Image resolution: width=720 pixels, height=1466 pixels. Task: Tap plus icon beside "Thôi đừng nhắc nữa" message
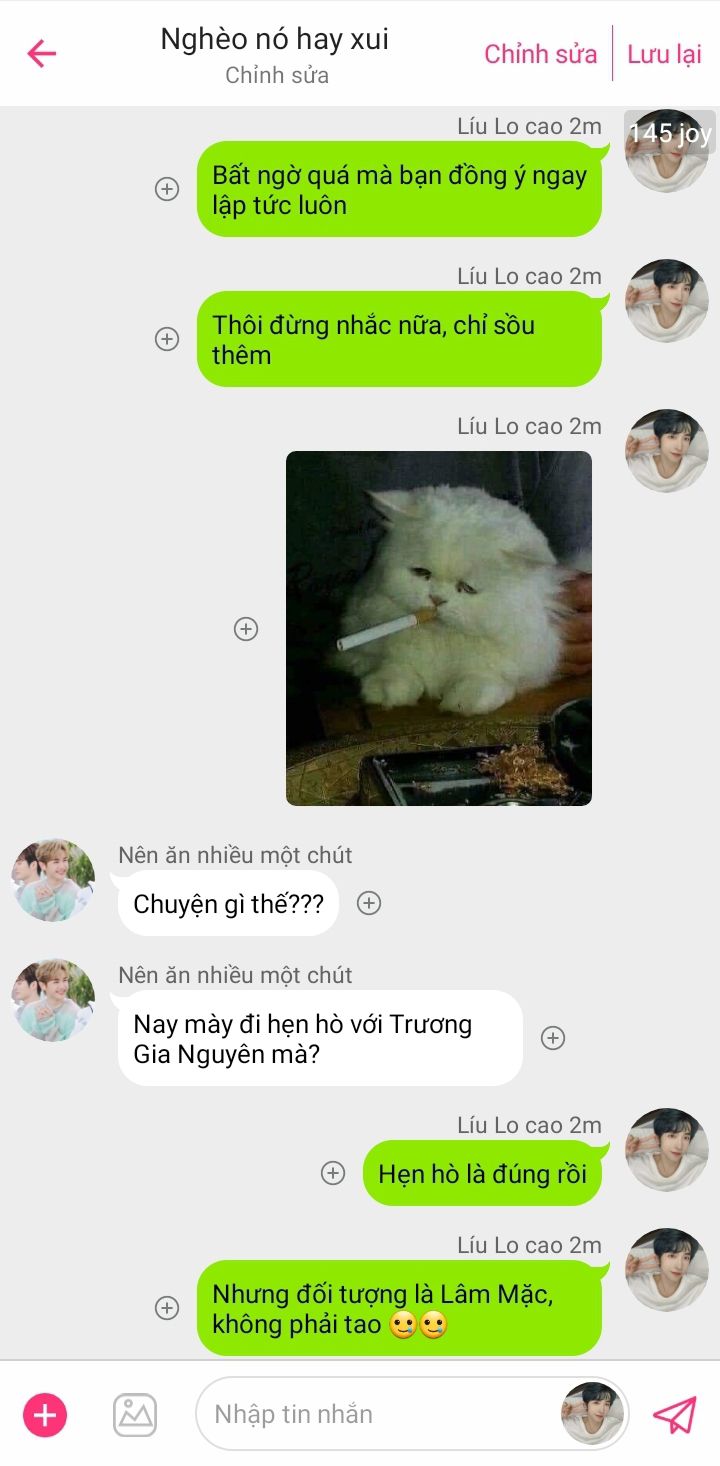coord(167,339)
